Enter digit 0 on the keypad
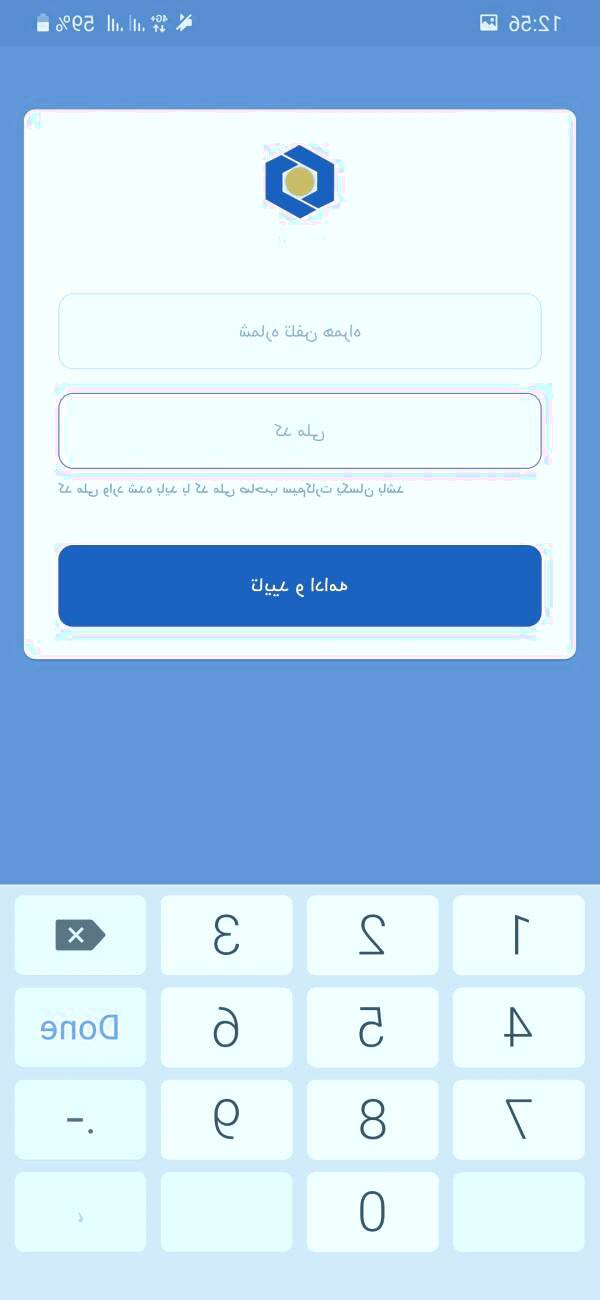The height and width of the screenshot is (1300, 600). point(372,1211)
